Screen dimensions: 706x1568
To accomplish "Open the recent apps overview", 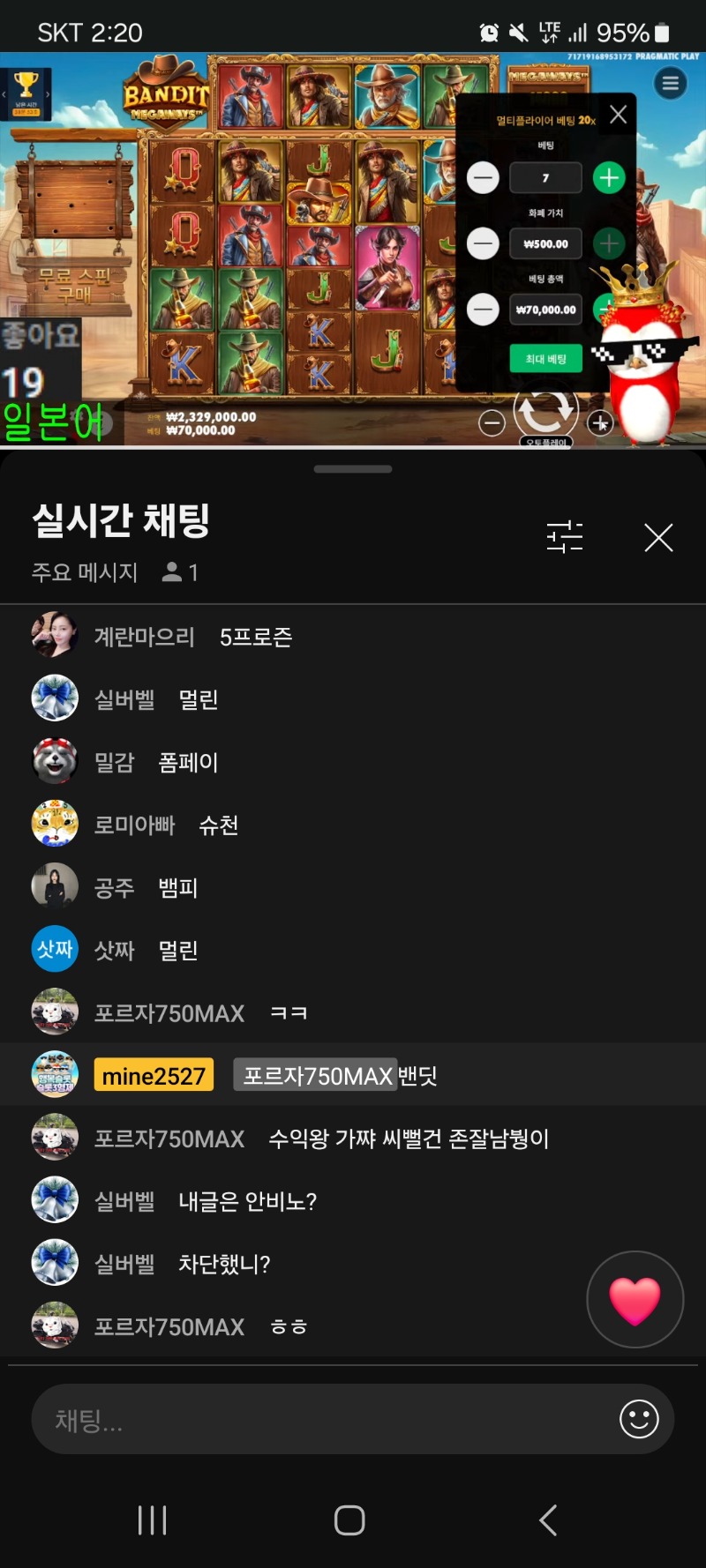I will point(153,1519).
